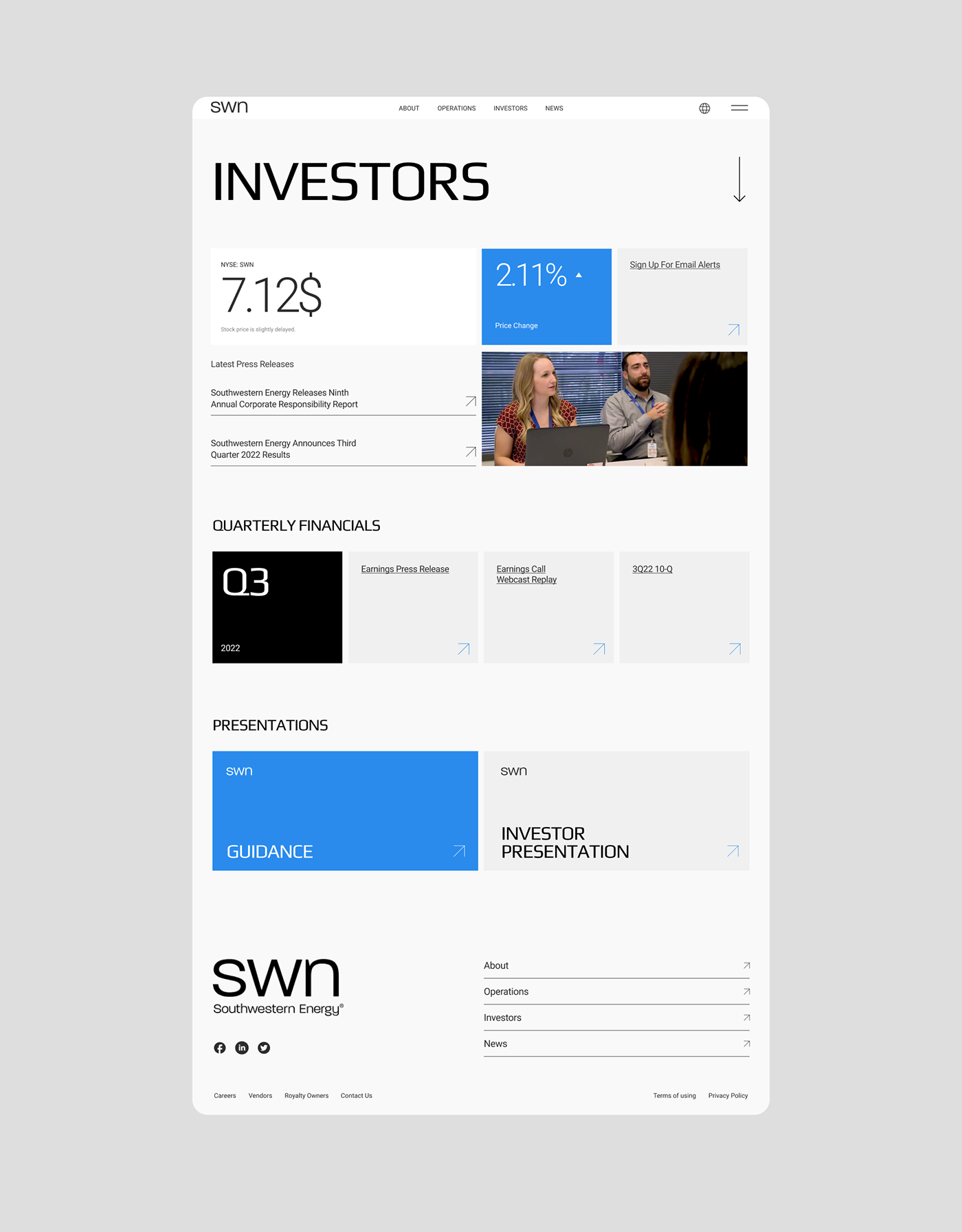Read the Ninth Annual Corporate Responsibility Report release
This screenshot has width=962, height=1232.
tap(284, 399)
